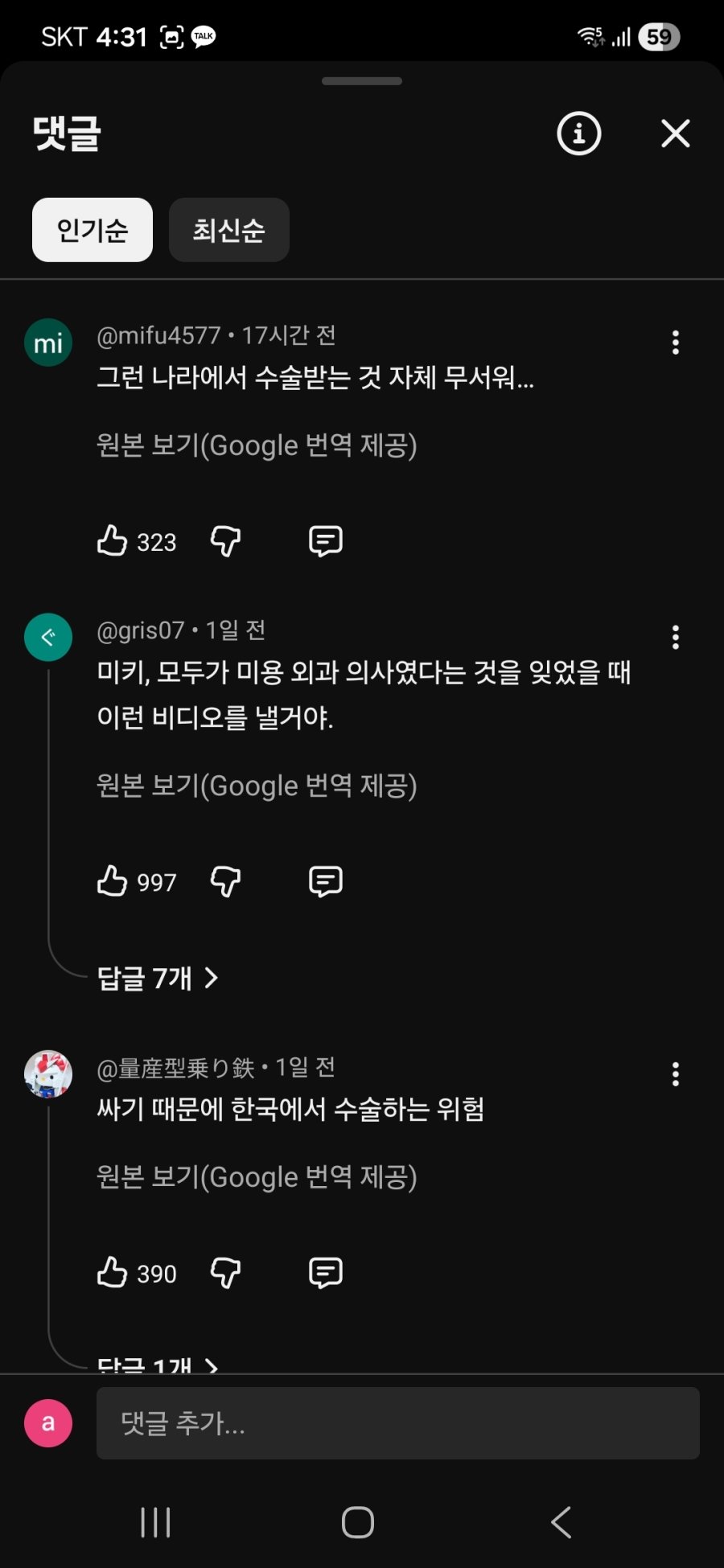Screen dimensions: 724x1568
Task: Open overflow menu for @量産型乗り鉄's comment
Action: (675, 1074)
